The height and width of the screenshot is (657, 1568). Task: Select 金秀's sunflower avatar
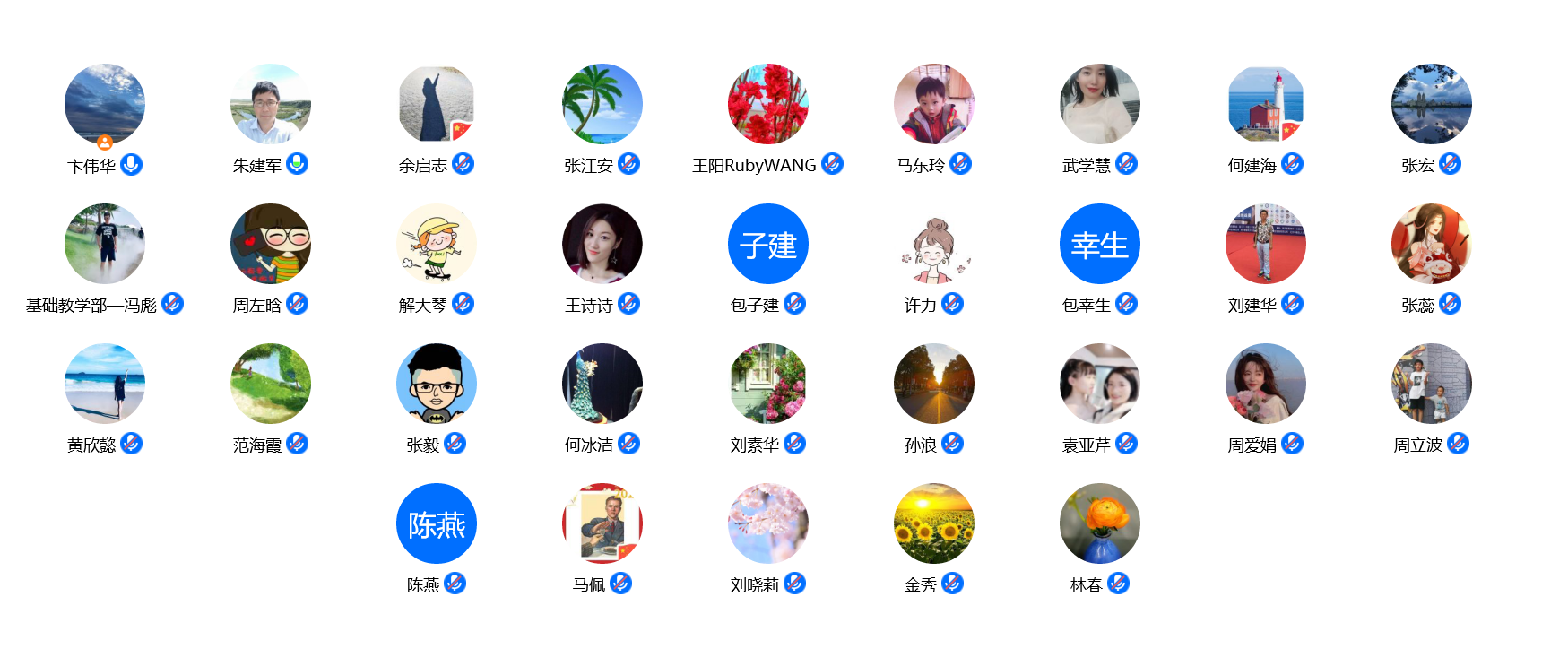pyautogui.click(x=934, y=523)
